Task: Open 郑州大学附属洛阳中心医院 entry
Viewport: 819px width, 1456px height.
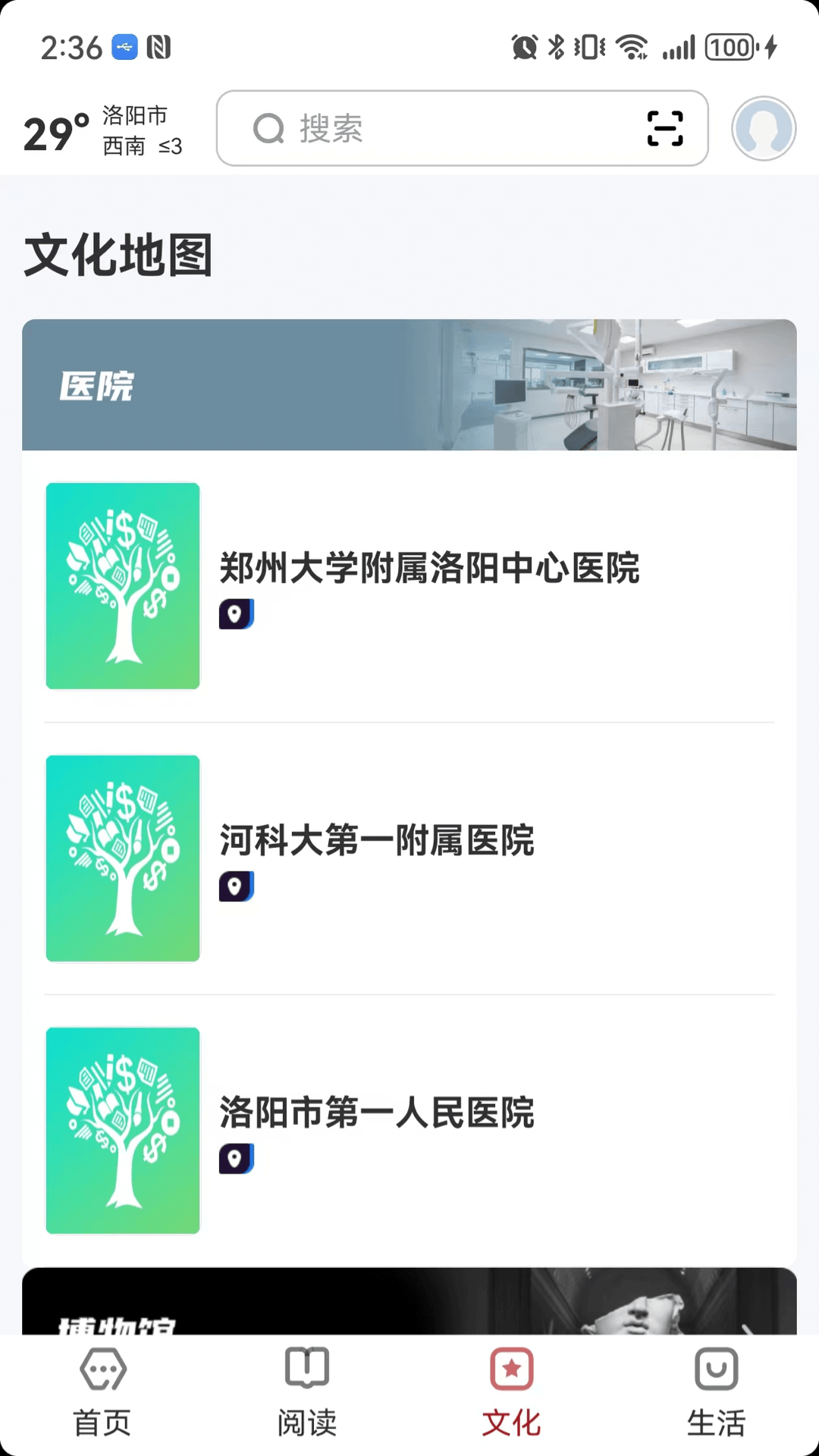Action: point(429,568)
